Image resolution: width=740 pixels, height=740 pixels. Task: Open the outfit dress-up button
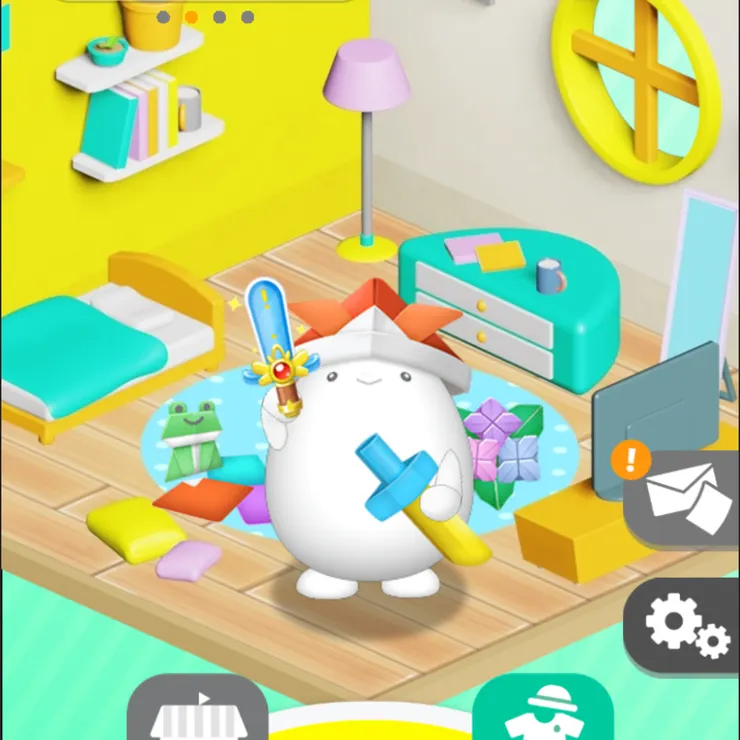click(543, 712)
